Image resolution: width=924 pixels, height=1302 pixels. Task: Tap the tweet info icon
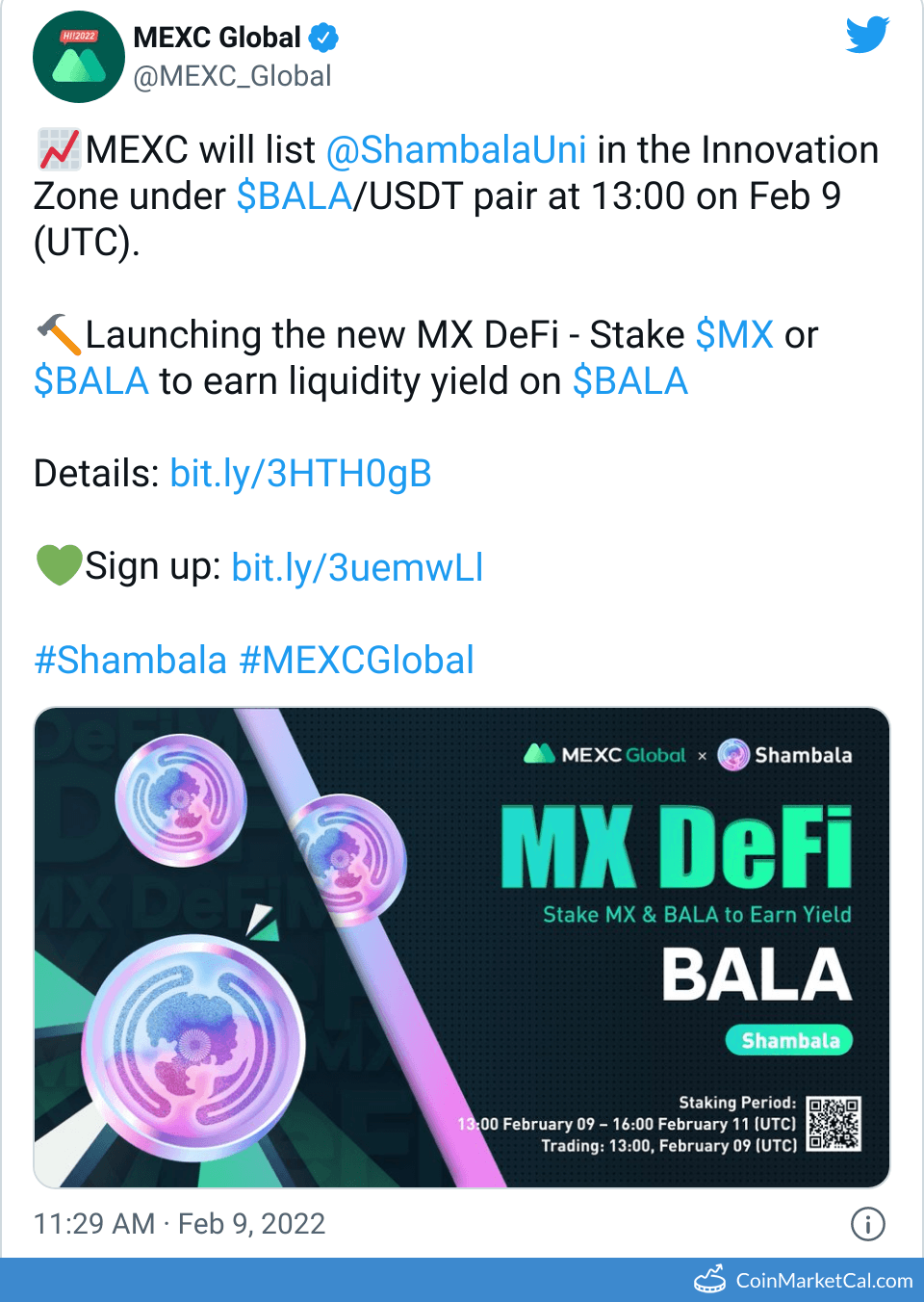tap(867, 1224)
